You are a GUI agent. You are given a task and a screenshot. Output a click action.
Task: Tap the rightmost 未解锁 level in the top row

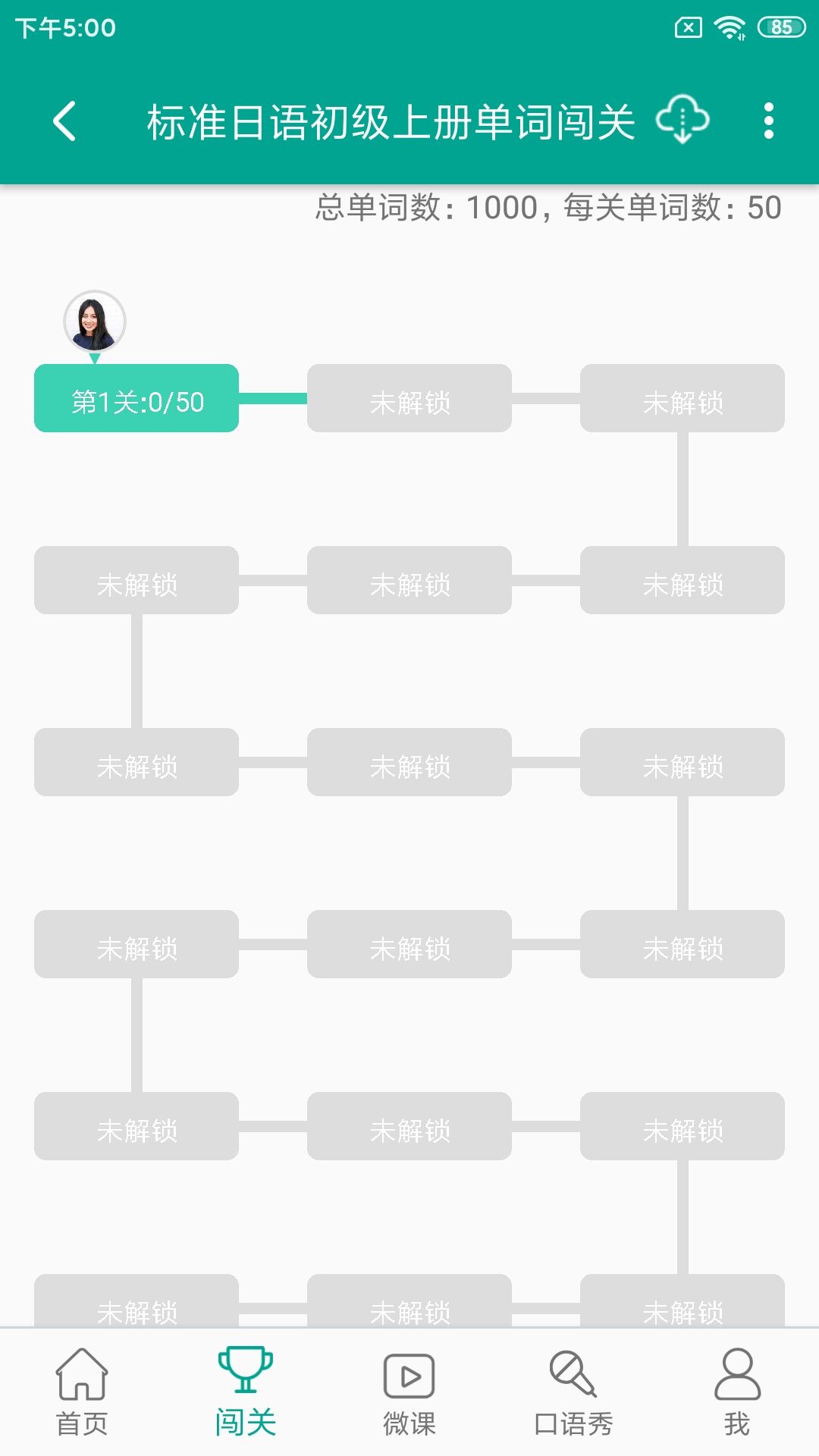click(x=682, y=400)
